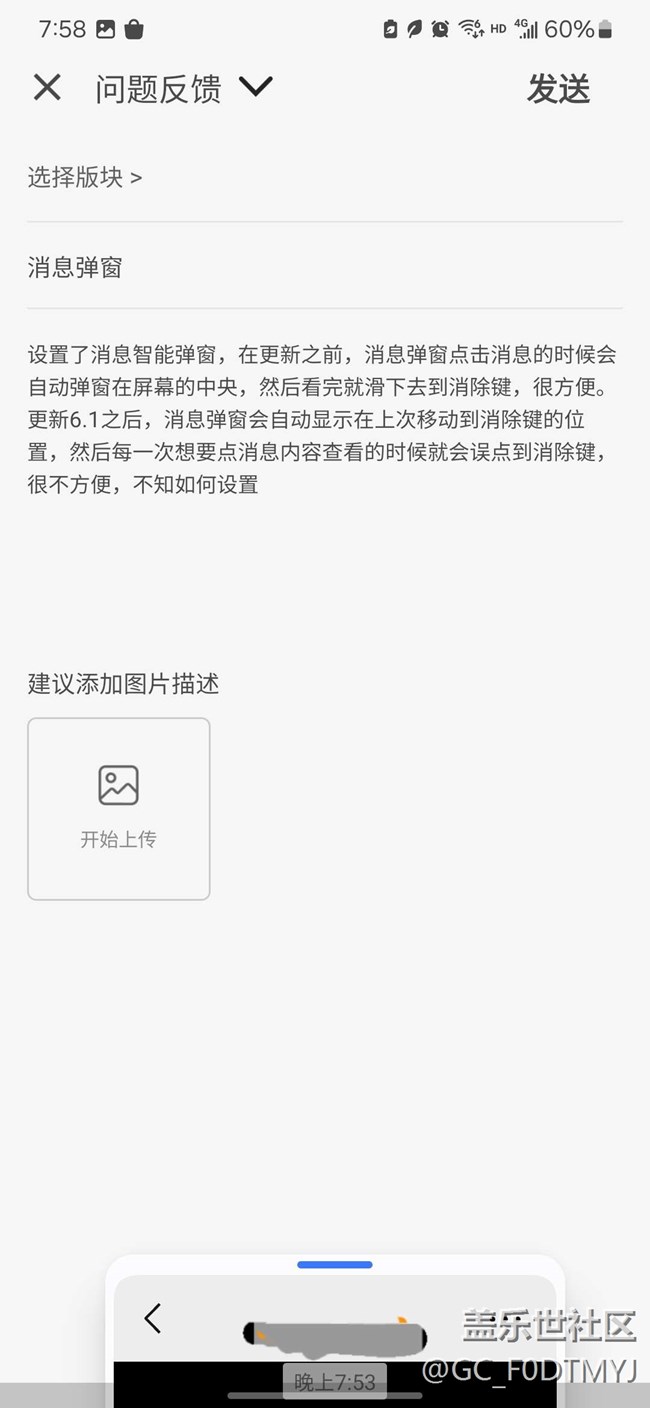The width and height of the screenshot is (650, 1408).
Task: Close the feedback form with X
Action: point(47,88)
